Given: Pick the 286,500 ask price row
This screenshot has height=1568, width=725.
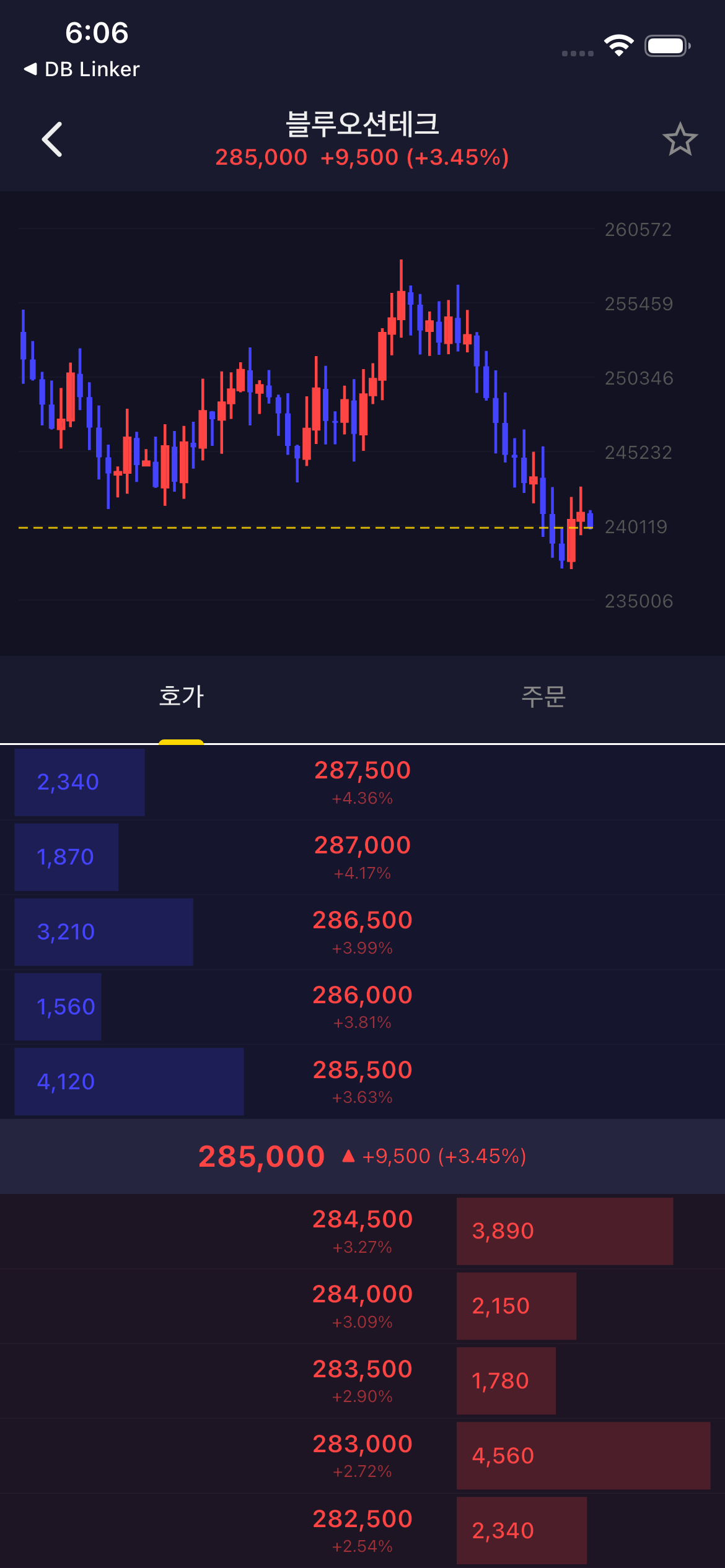Looking at the screenshot, I should [362, 931].
